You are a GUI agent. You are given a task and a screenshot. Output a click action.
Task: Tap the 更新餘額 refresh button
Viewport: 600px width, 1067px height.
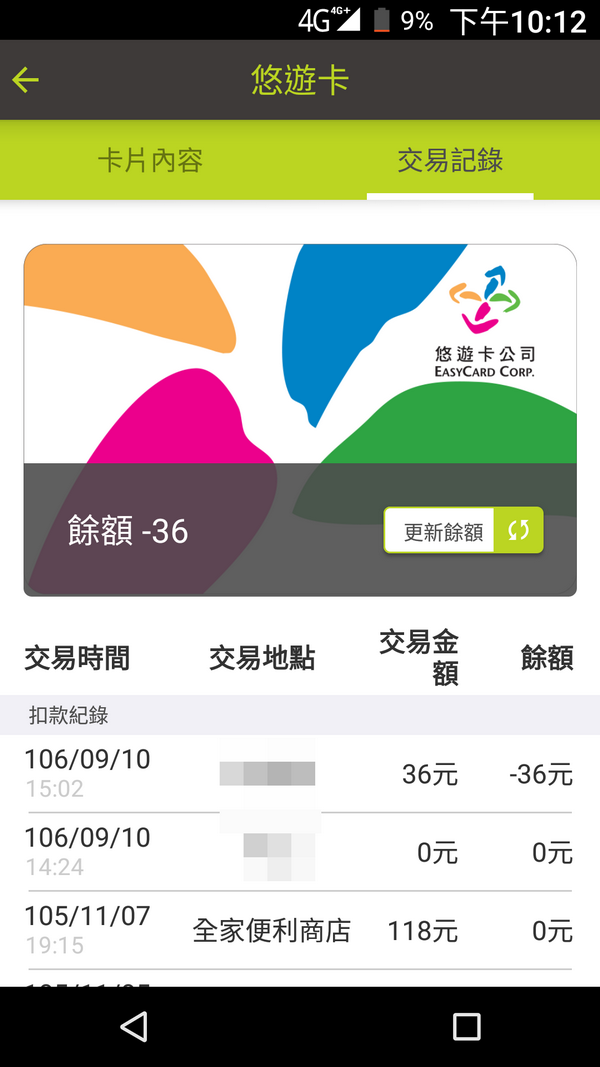[x=464, y=531]
